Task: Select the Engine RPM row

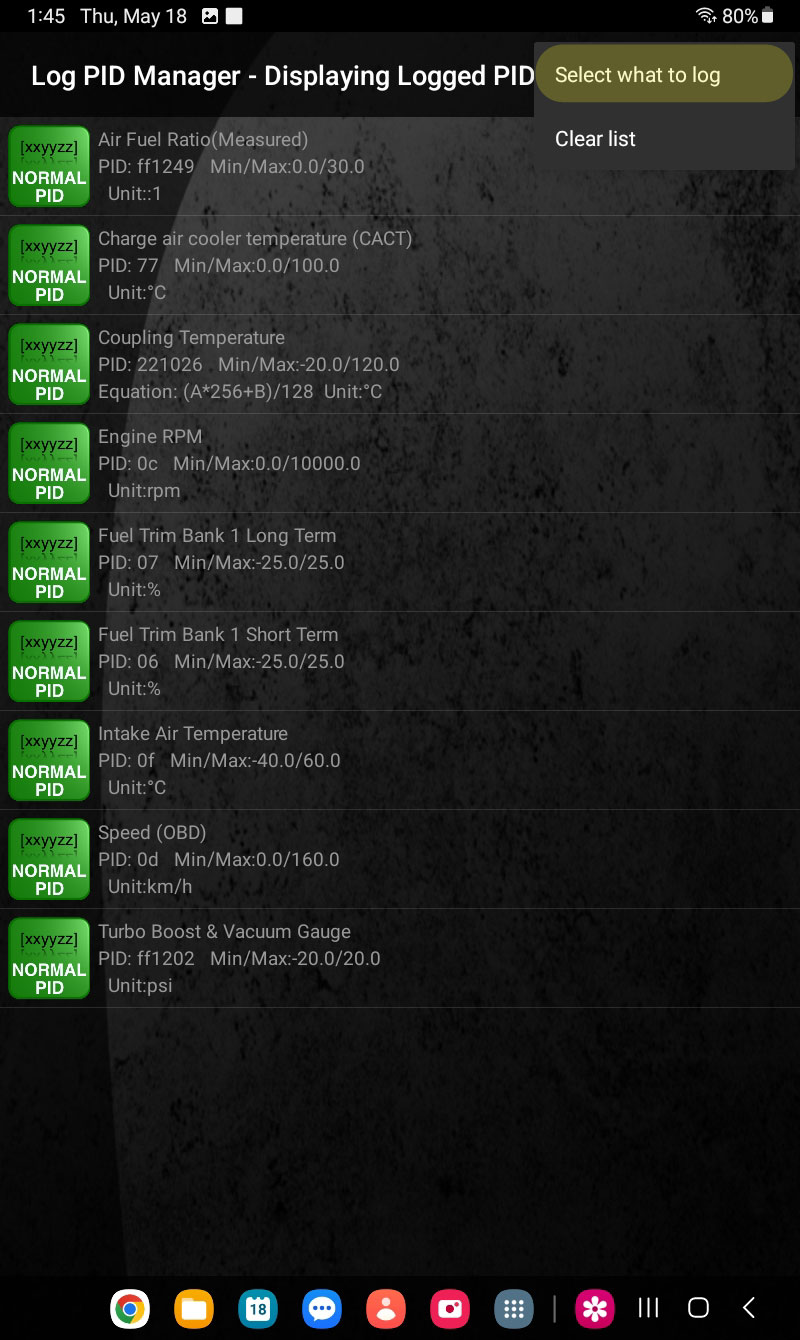Action: 400,463
